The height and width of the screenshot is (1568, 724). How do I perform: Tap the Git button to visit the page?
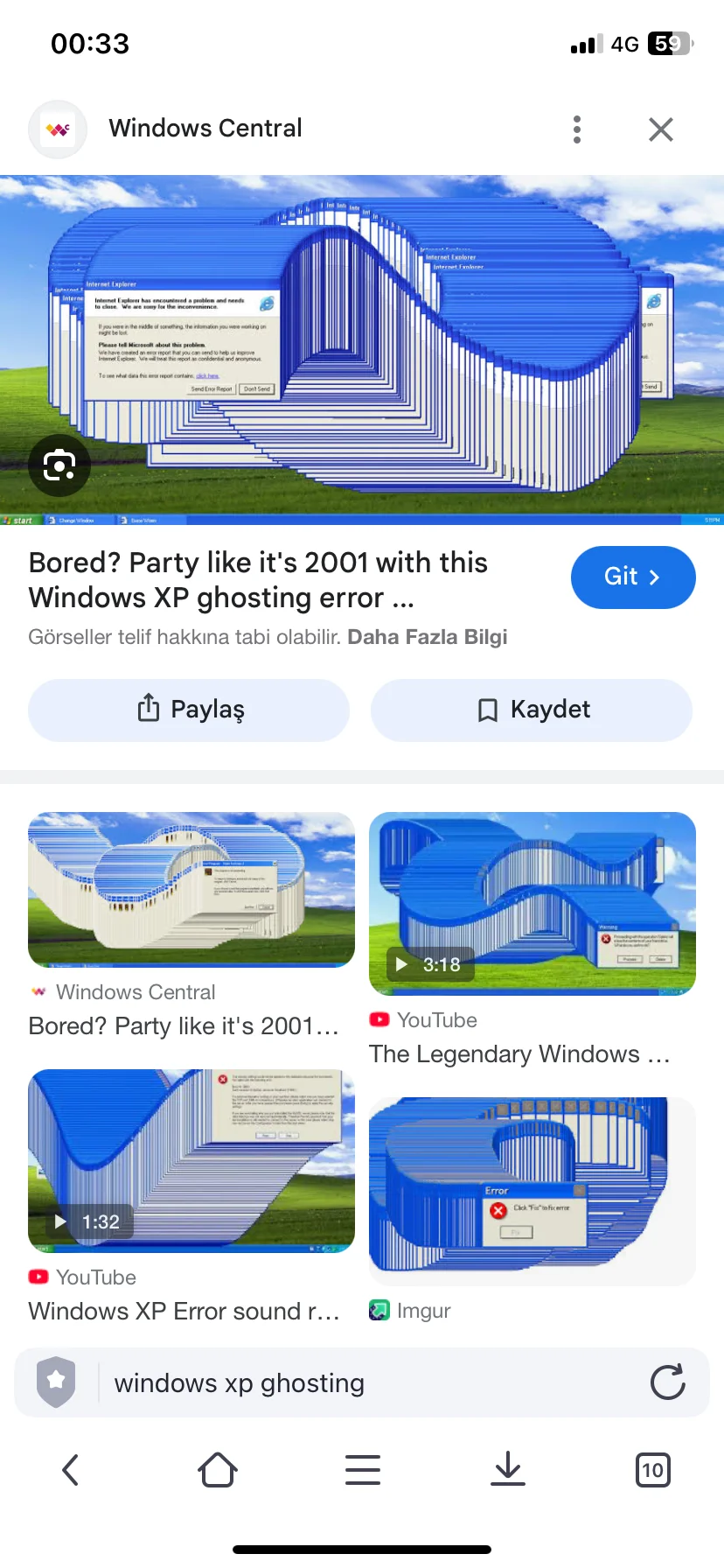point(632,577)
